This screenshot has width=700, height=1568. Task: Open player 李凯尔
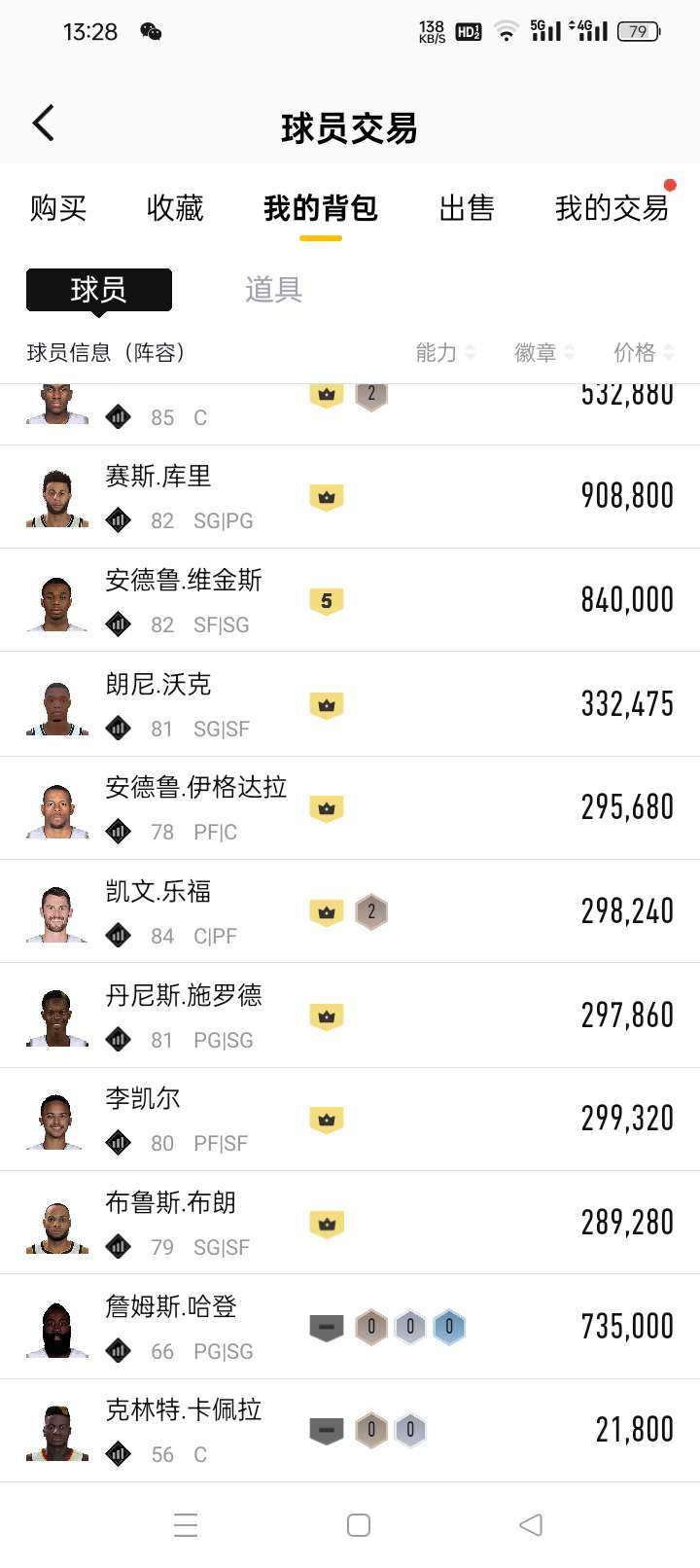143,1099
